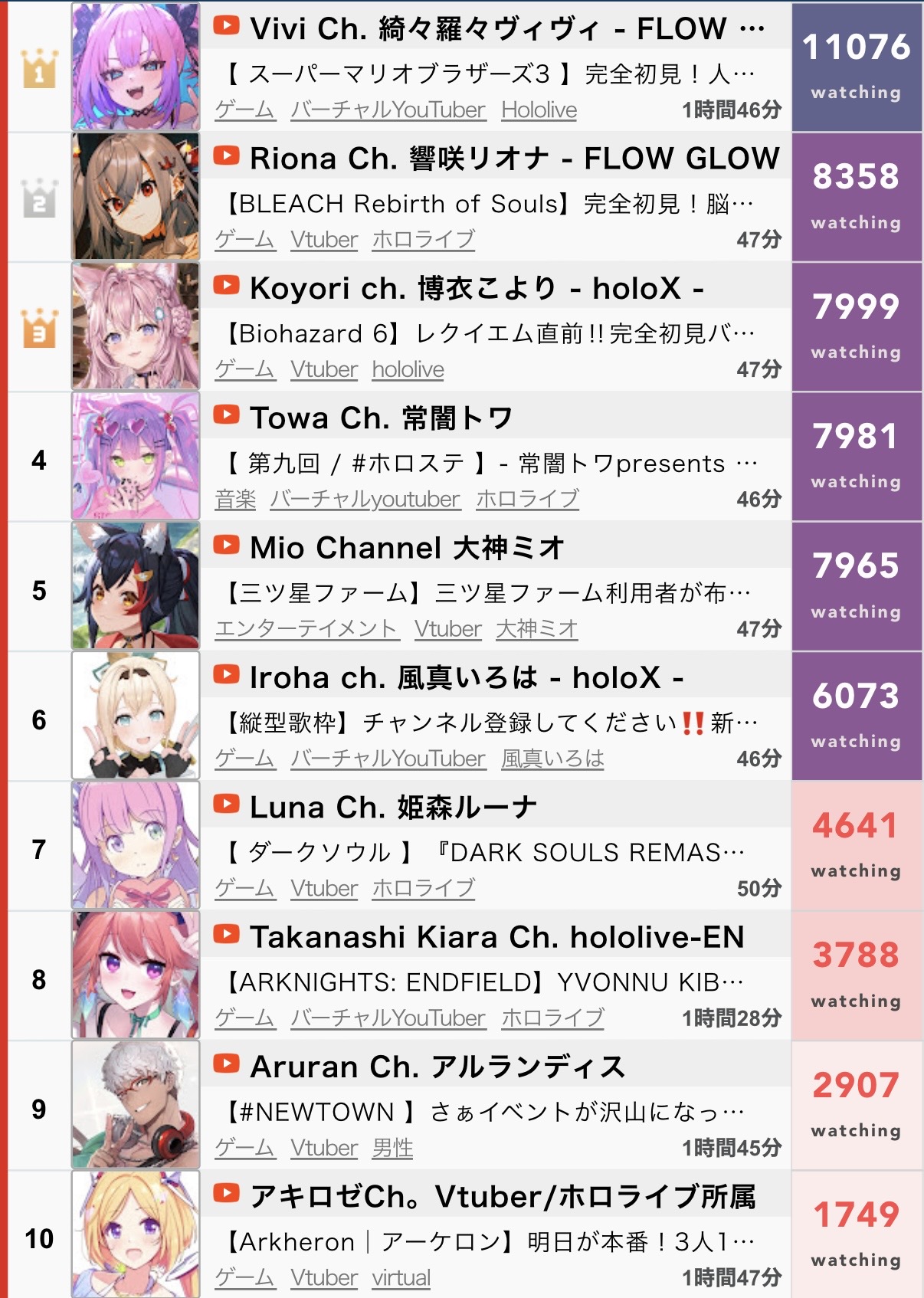Open Takanashi Kiara Ch. avatar

click(136, 975)
